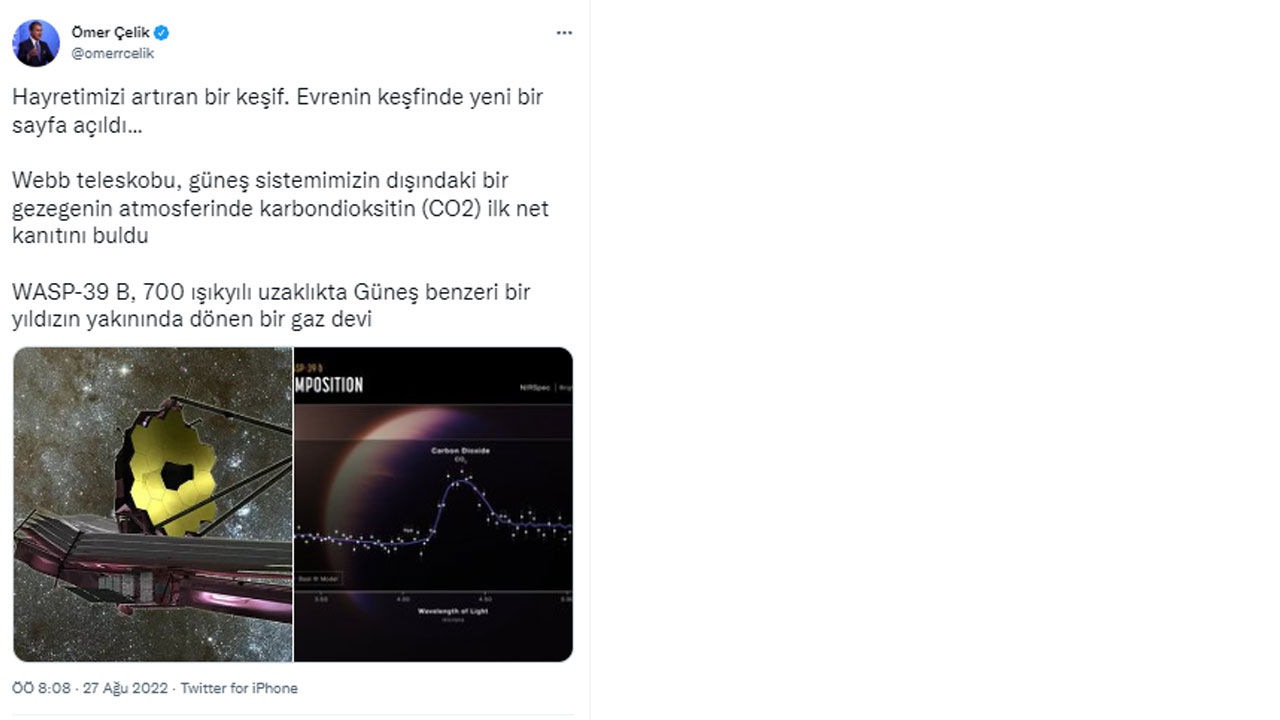Image resolution: width=1280 pixels, height=720 pixels.
Task: Open the WASP-39 b carbon dioxide chart
Action: click(x=433, y=504)
